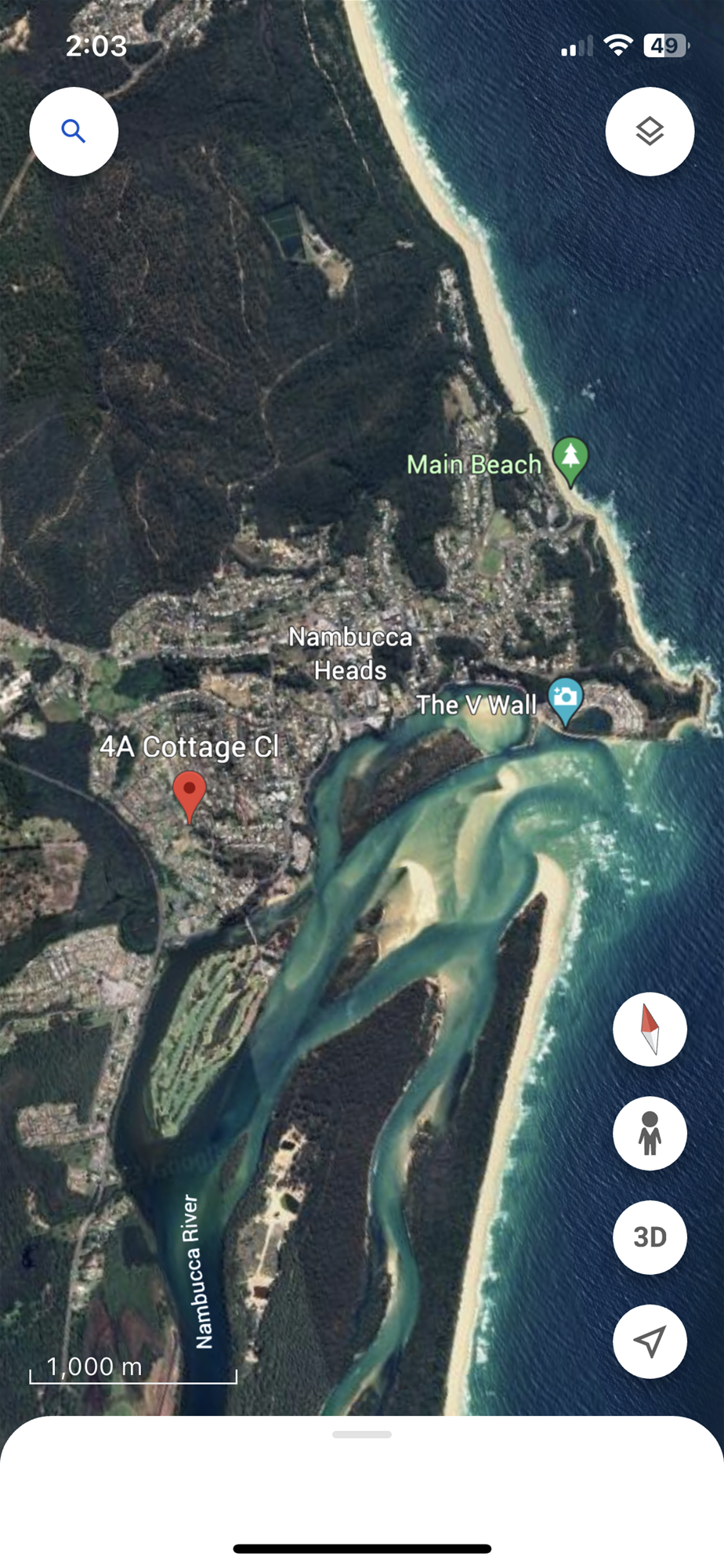Screen dimensions: 724x1568
Task: Enter Street View with the pegman button
Action: coord(650,1134)
